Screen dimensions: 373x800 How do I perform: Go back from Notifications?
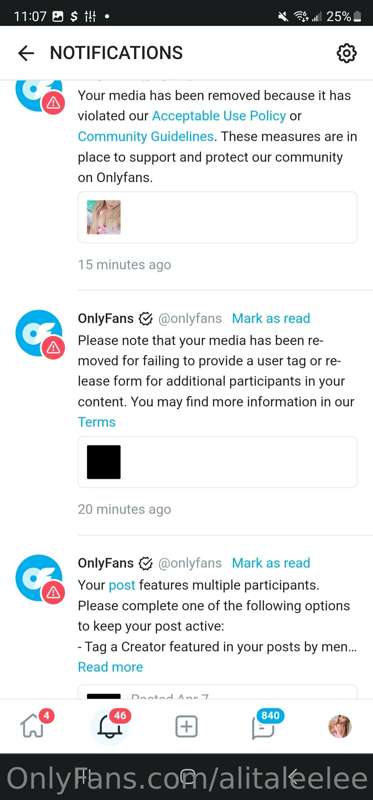26,53
